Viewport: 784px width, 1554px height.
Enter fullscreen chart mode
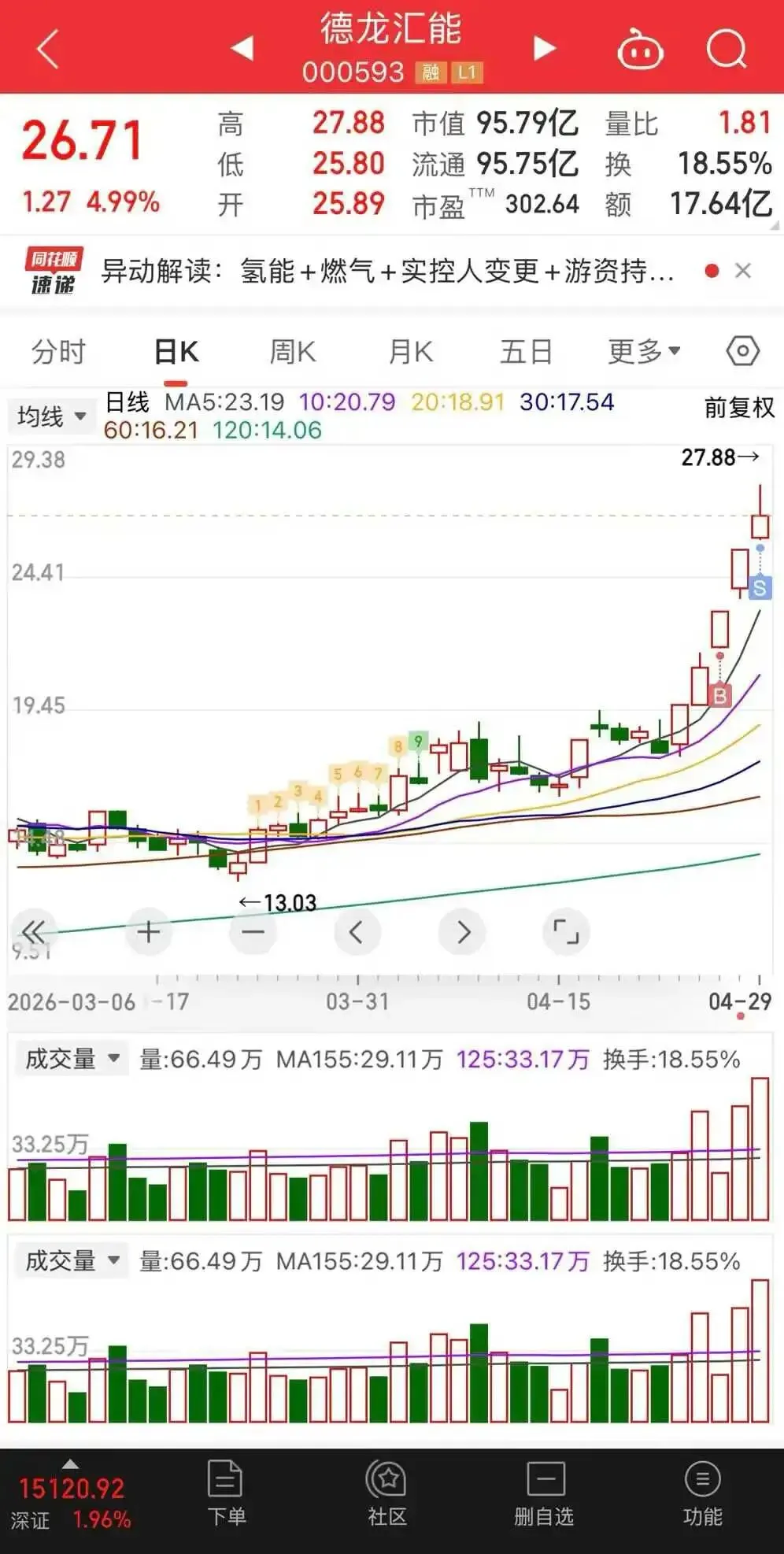coord(566,932)
